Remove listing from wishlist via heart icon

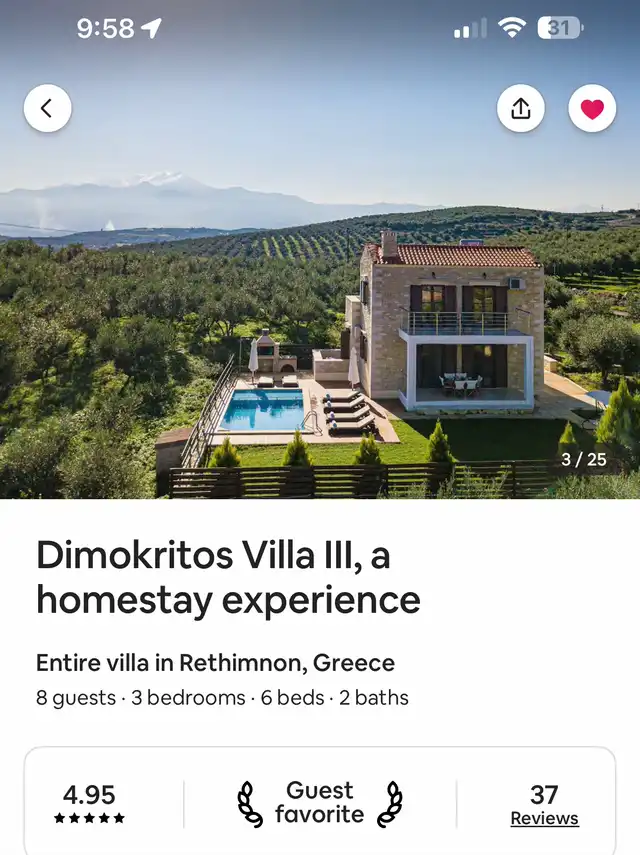(592, 108)
